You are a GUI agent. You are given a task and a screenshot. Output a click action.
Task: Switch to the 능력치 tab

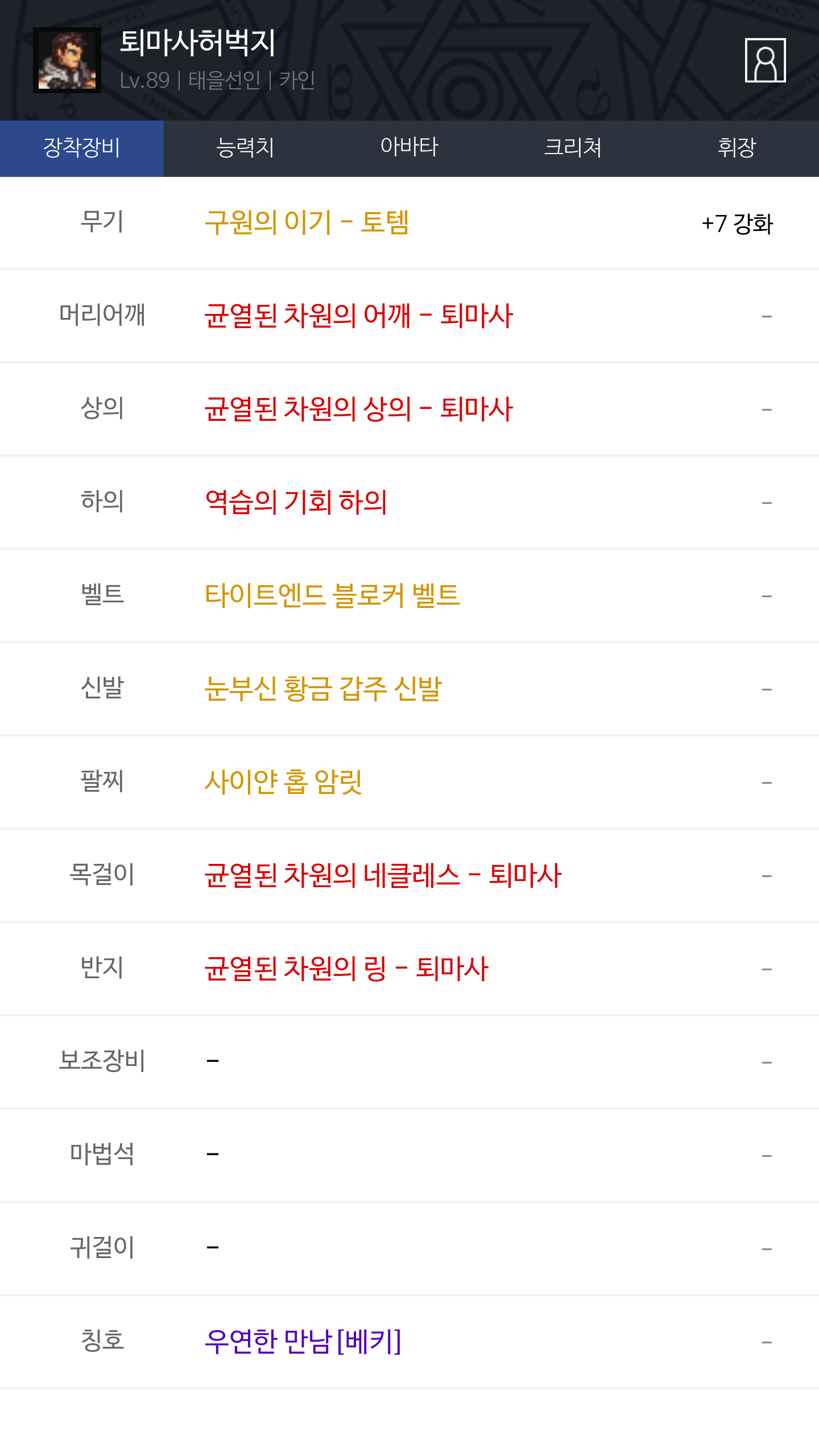pos(246,148)
